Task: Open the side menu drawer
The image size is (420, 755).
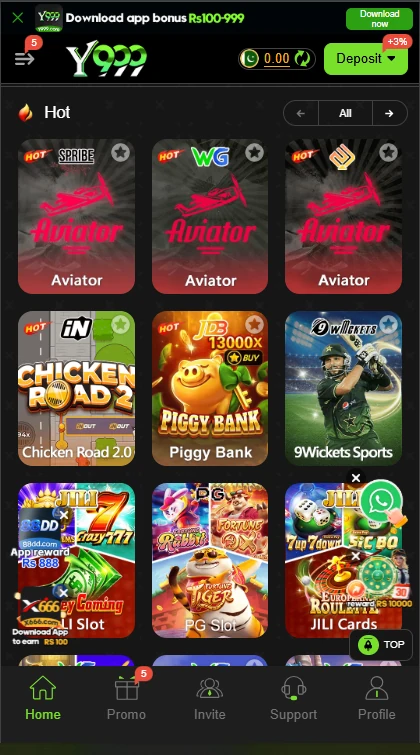Action: click(x=24, y=59)
